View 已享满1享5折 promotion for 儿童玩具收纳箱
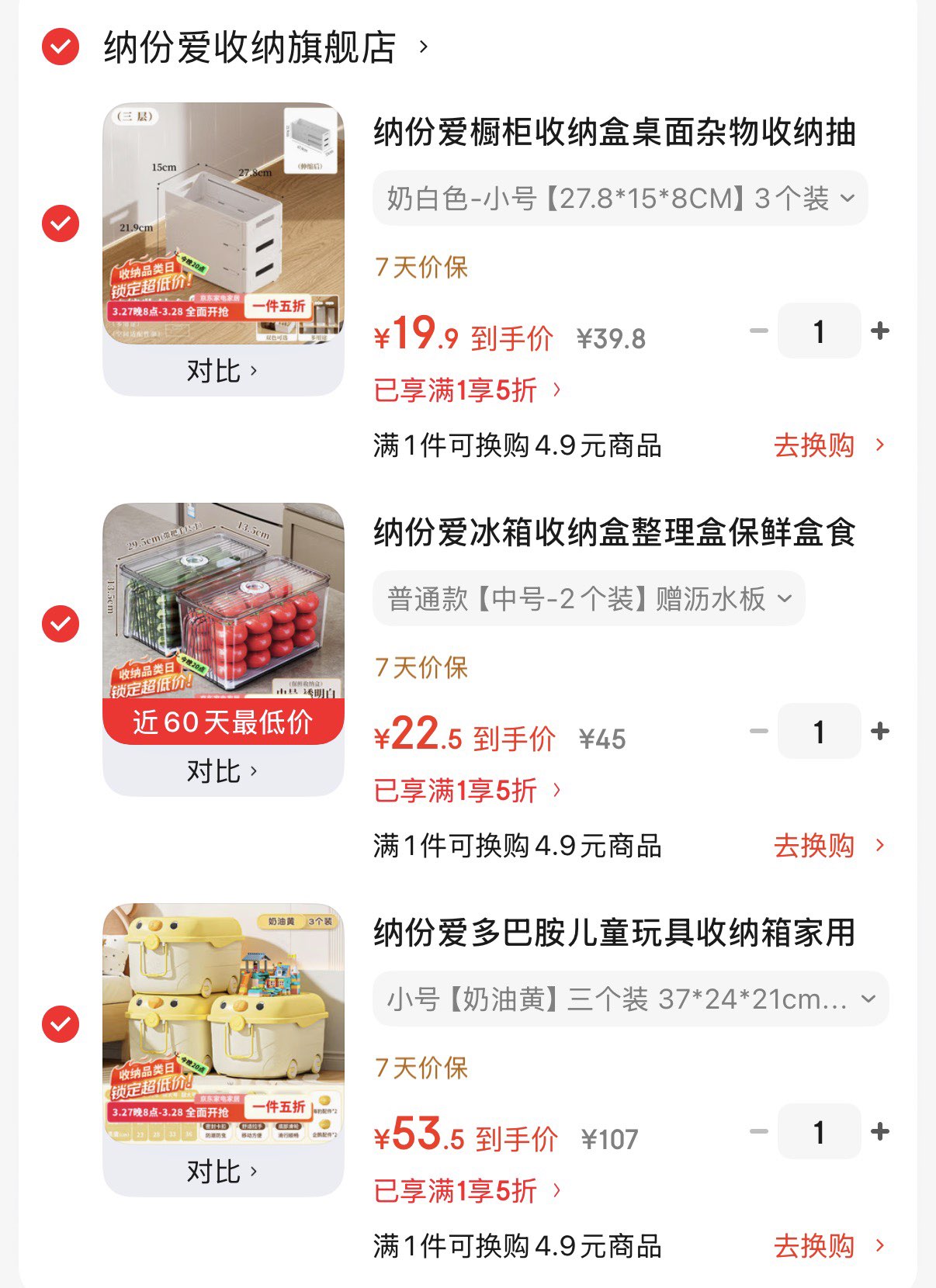Image resolution: width=936 pixels, height=1288 pixels. pos(466,1191)
